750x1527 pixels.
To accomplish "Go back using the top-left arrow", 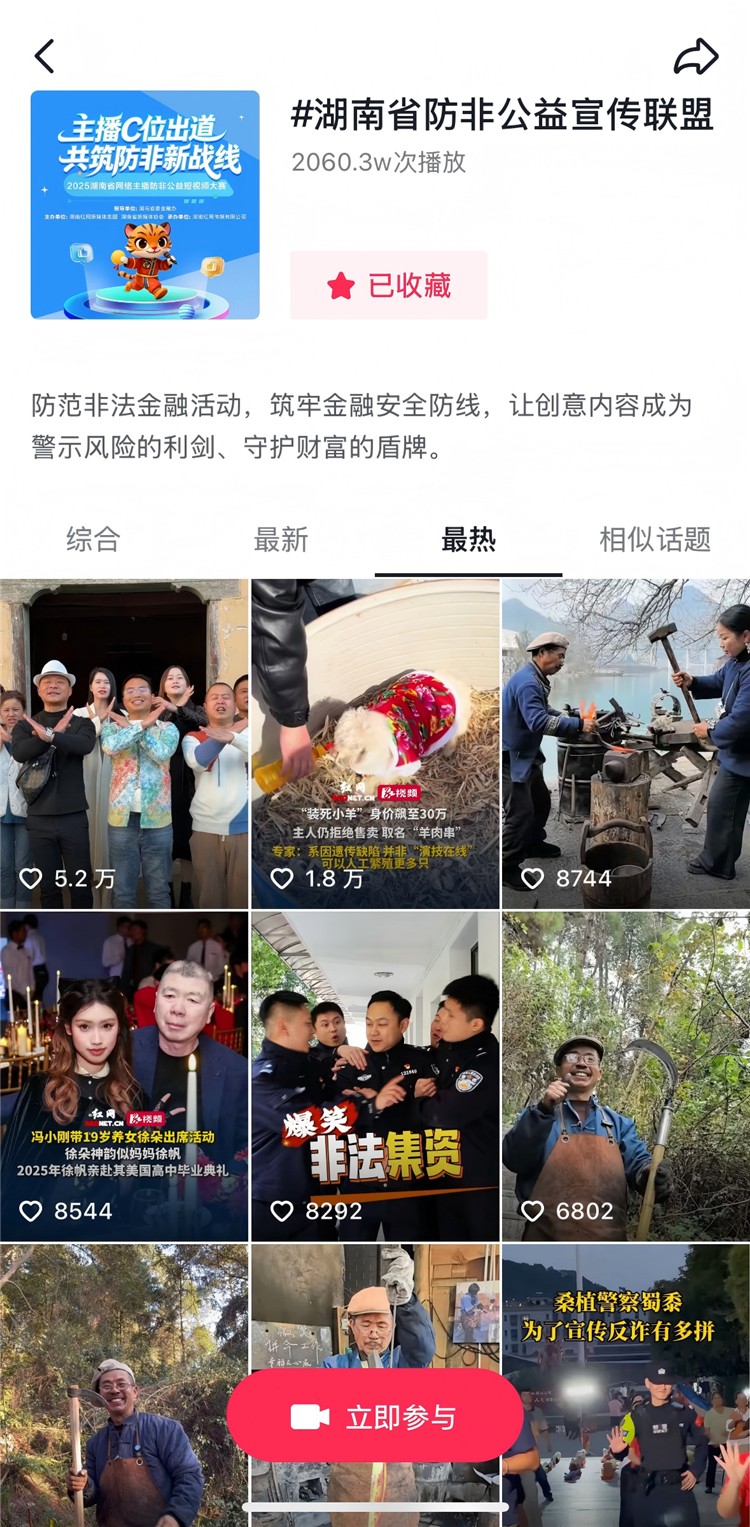I will coord(44,57).
